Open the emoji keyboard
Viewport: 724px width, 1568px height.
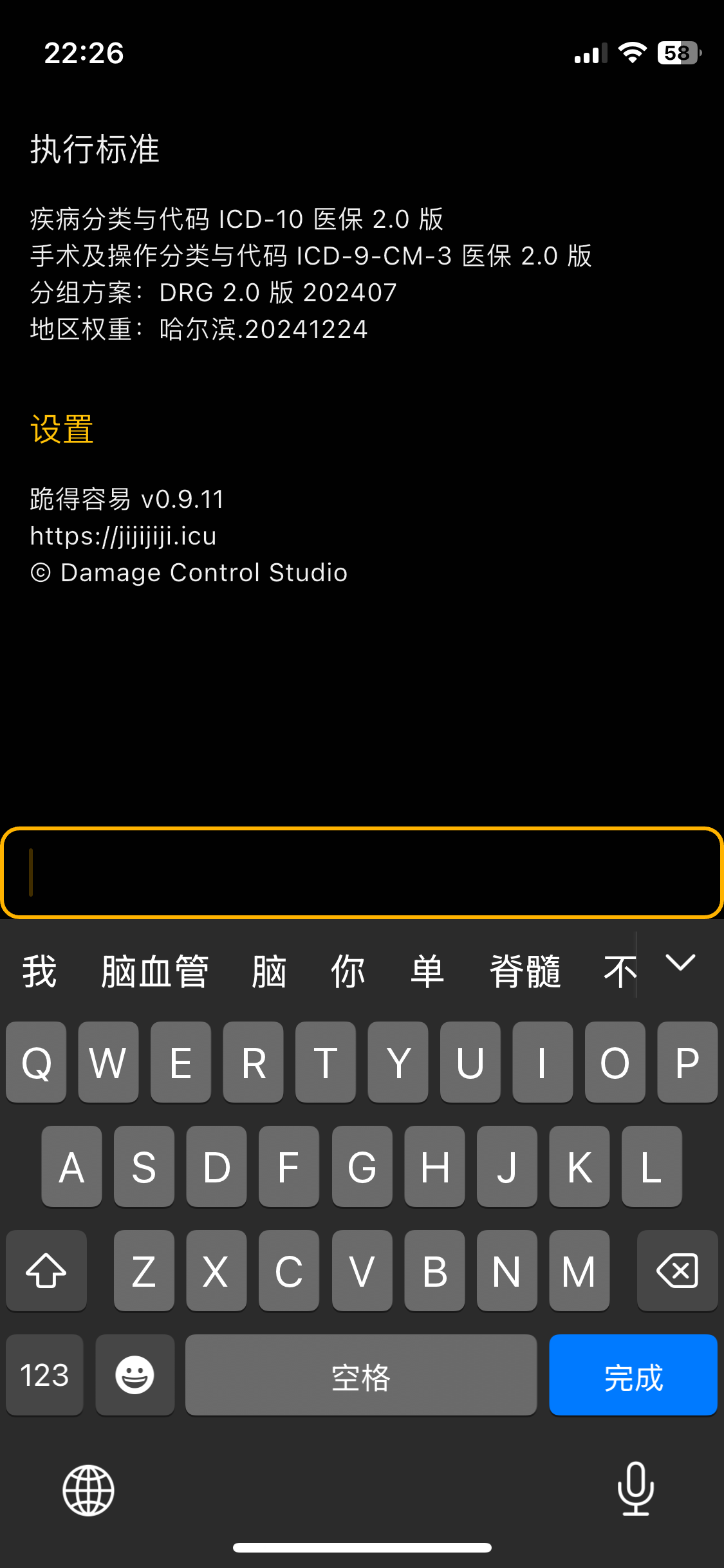coord(135,1376)
